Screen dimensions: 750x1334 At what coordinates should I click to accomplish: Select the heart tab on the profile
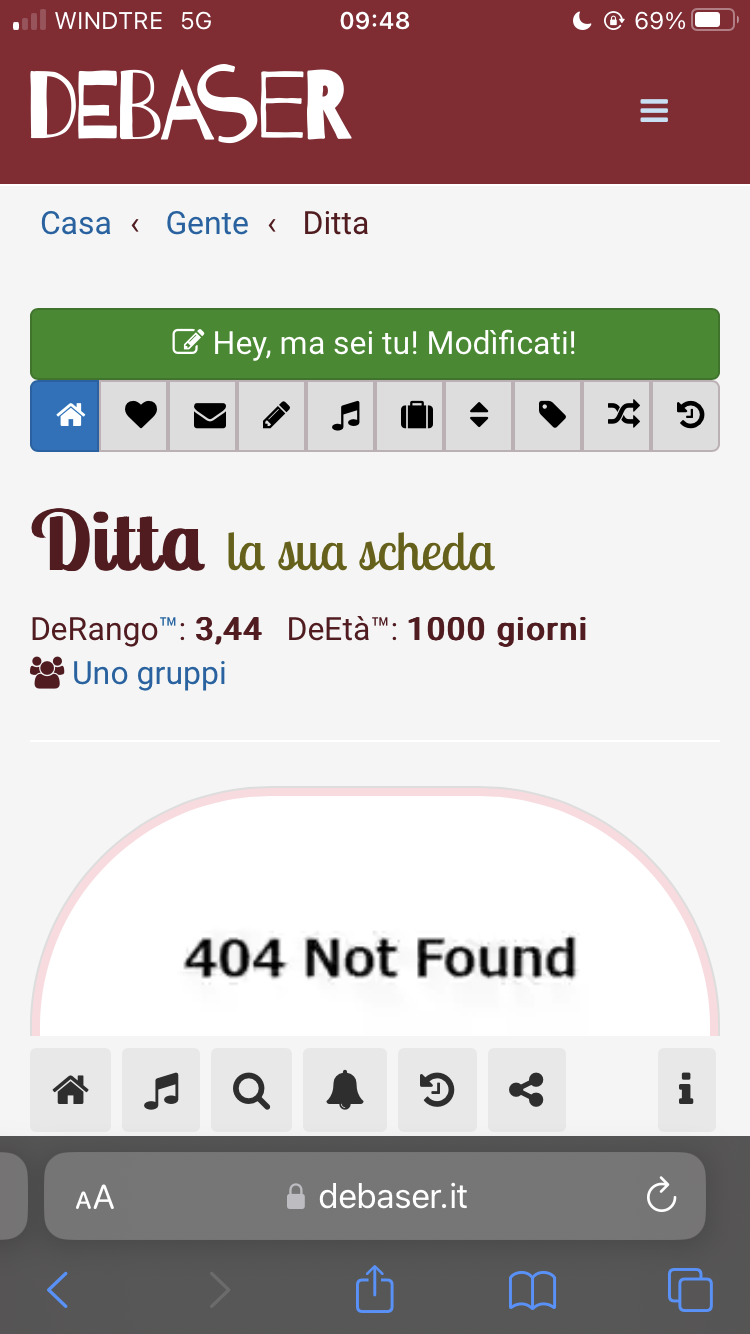point(134,415)
